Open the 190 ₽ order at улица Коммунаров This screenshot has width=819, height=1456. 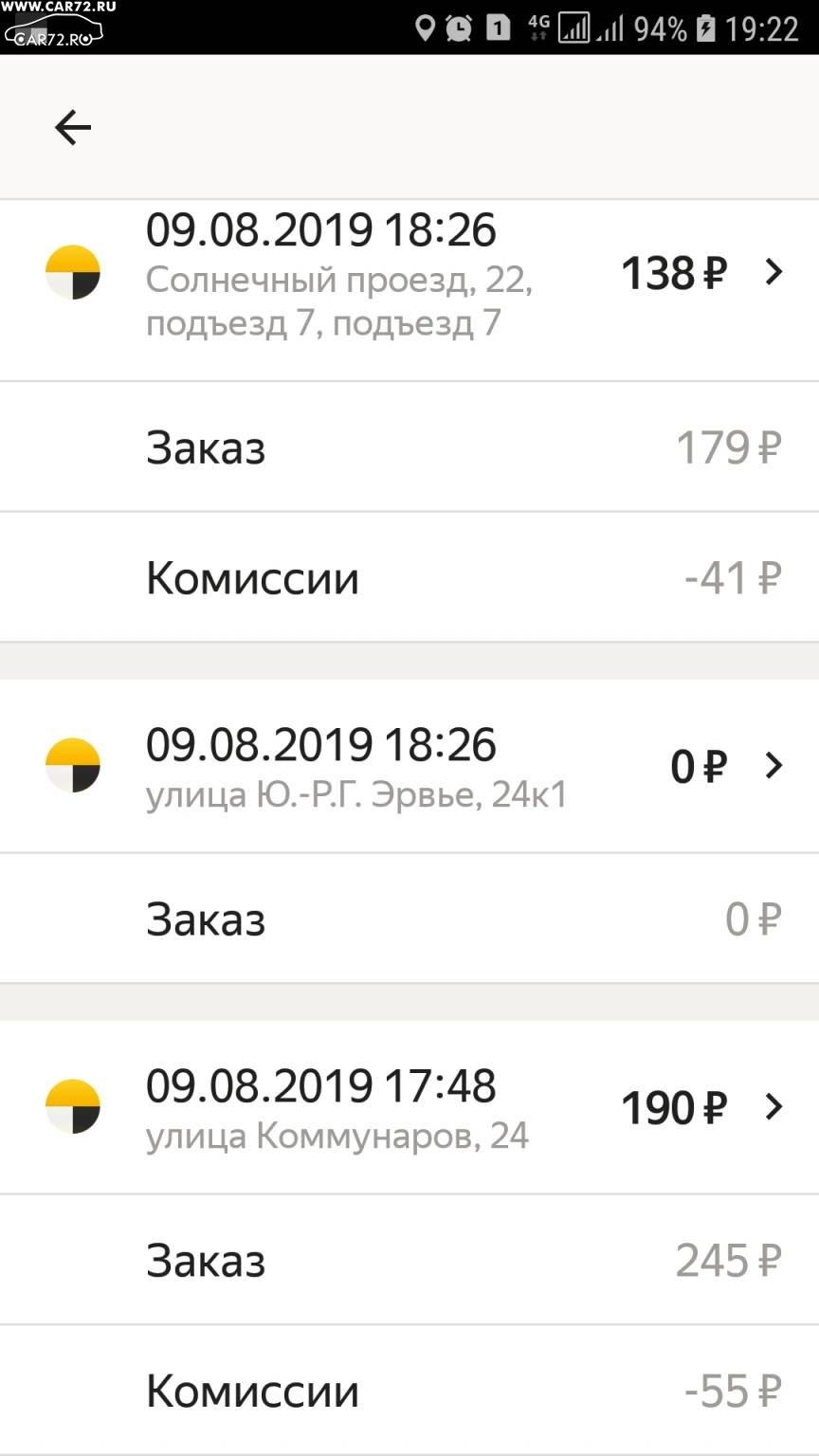click(409, 1107)
